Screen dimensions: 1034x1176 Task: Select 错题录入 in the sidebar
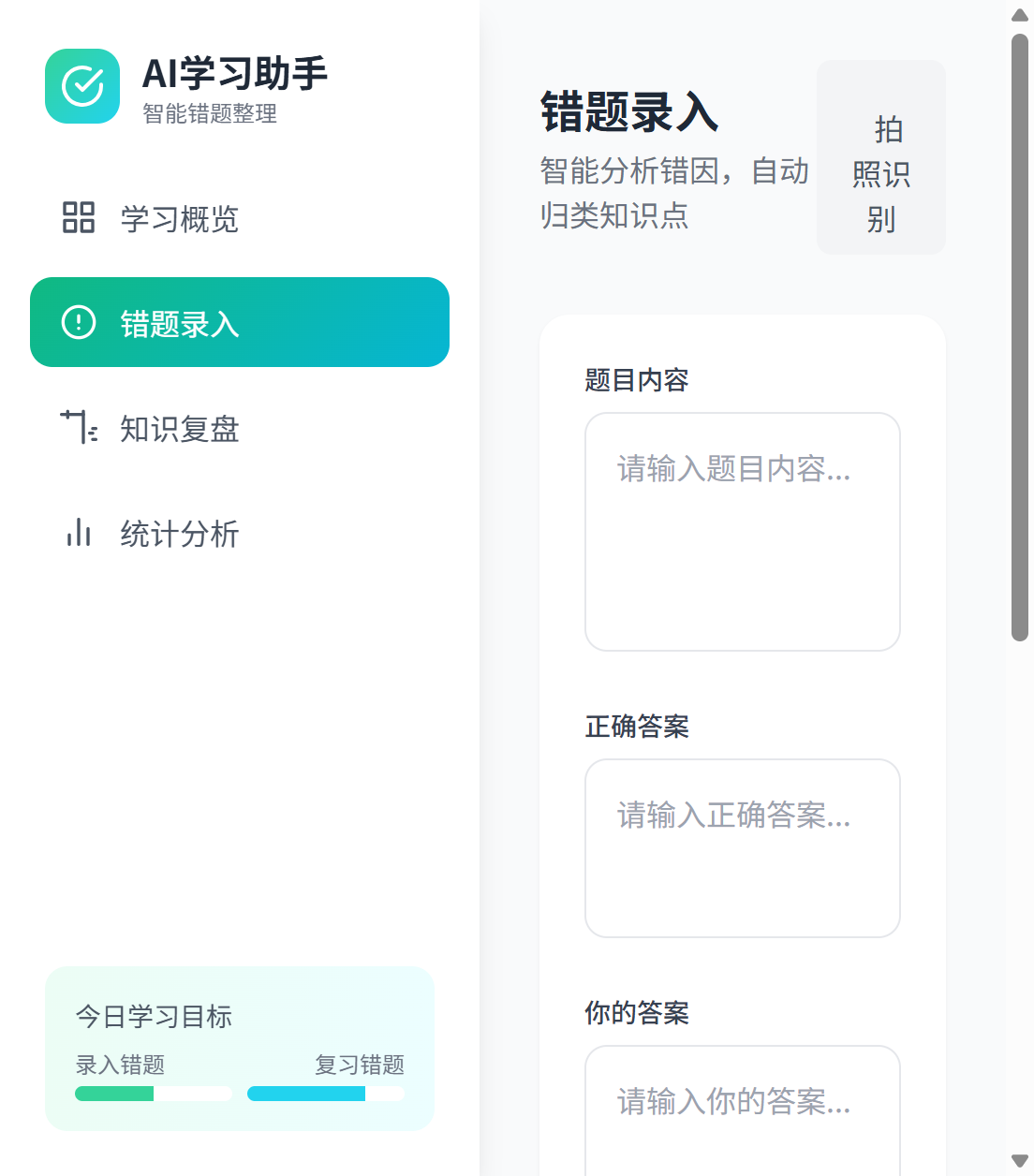click(x=240, y=322)
